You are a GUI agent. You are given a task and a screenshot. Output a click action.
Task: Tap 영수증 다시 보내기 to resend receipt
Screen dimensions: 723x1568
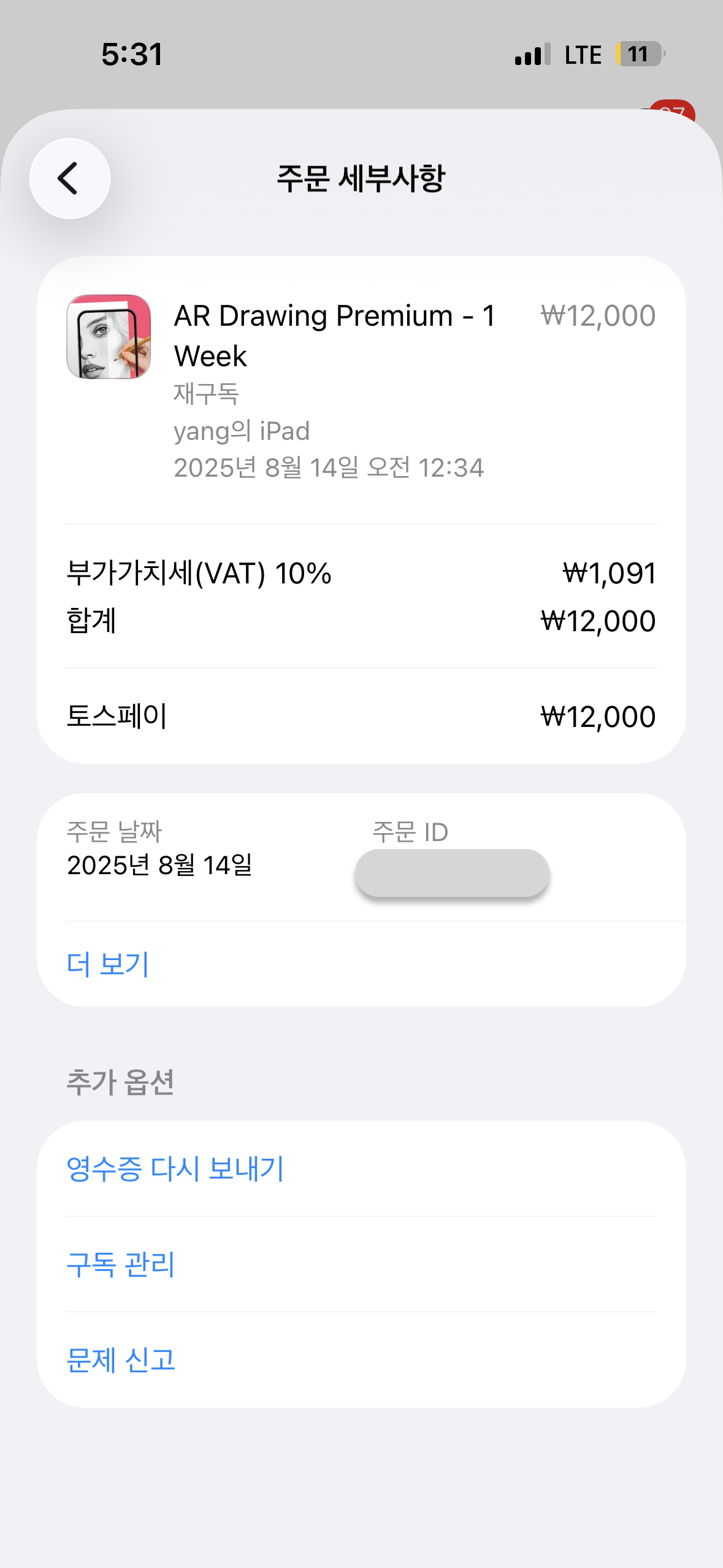point(175,1169)
